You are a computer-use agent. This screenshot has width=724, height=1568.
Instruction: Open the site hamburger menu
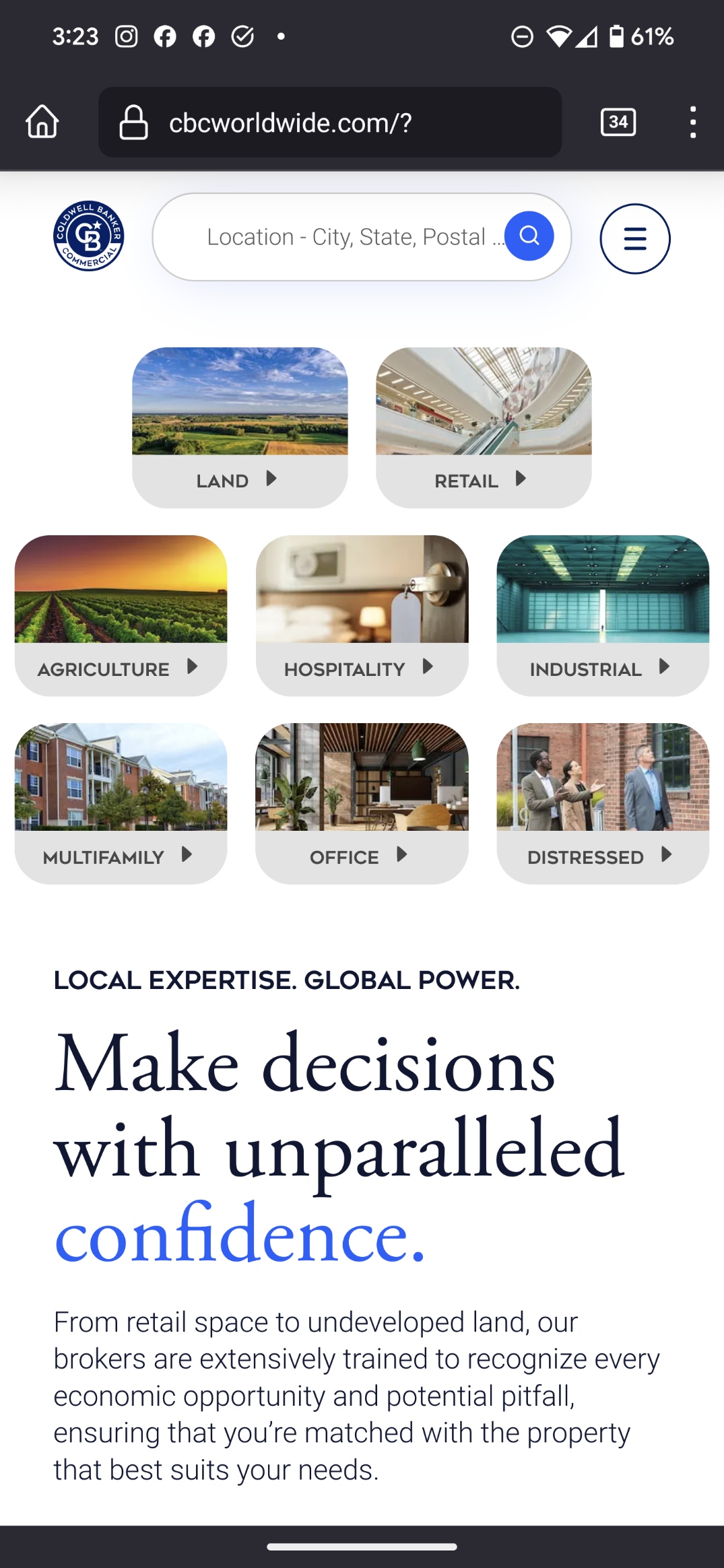tap(634, 238)
